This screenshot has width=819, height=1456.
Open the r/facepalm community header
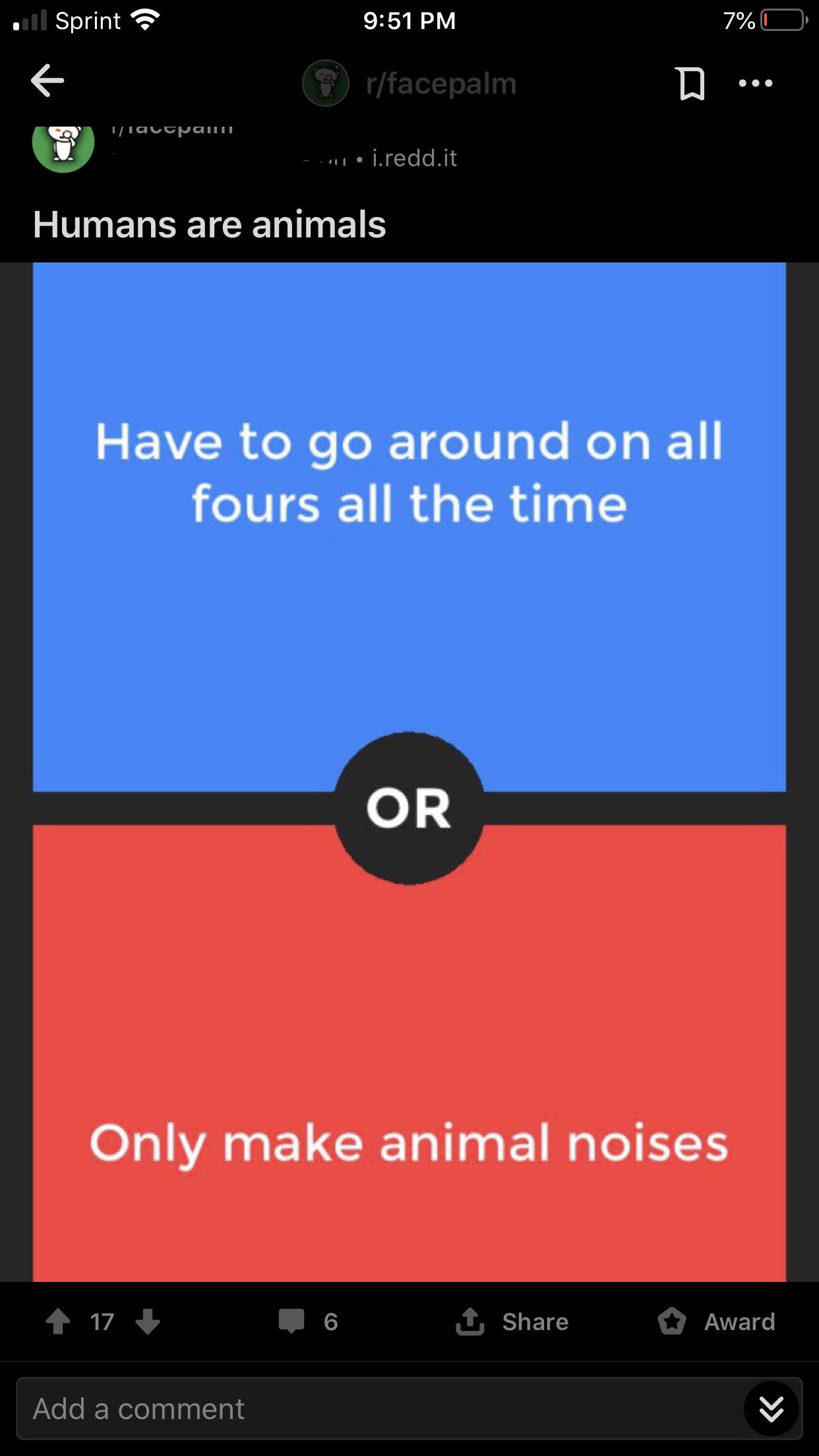[x=410, y=84]
